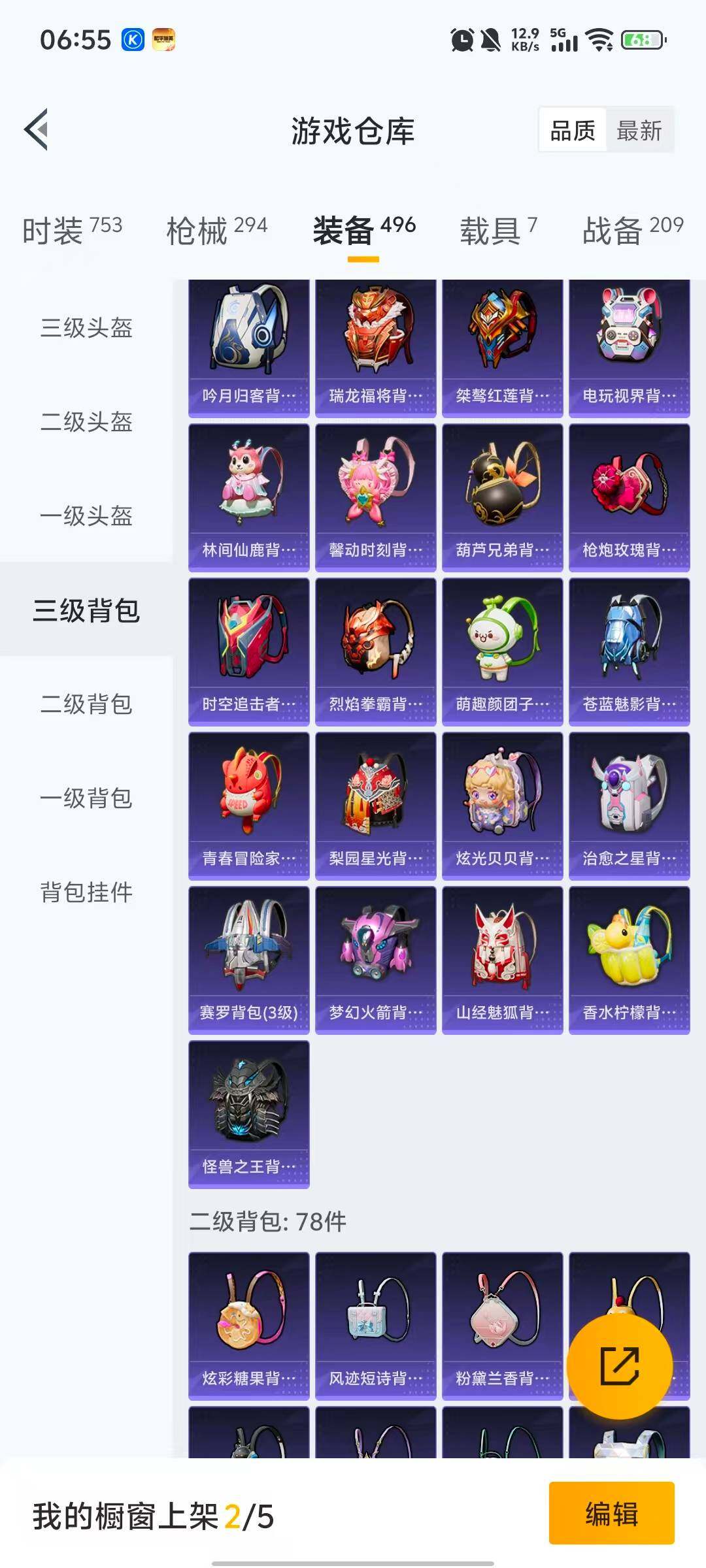
Task: Switch sorting to 最新
Action: pyautogui.click(x=639, y=130)
